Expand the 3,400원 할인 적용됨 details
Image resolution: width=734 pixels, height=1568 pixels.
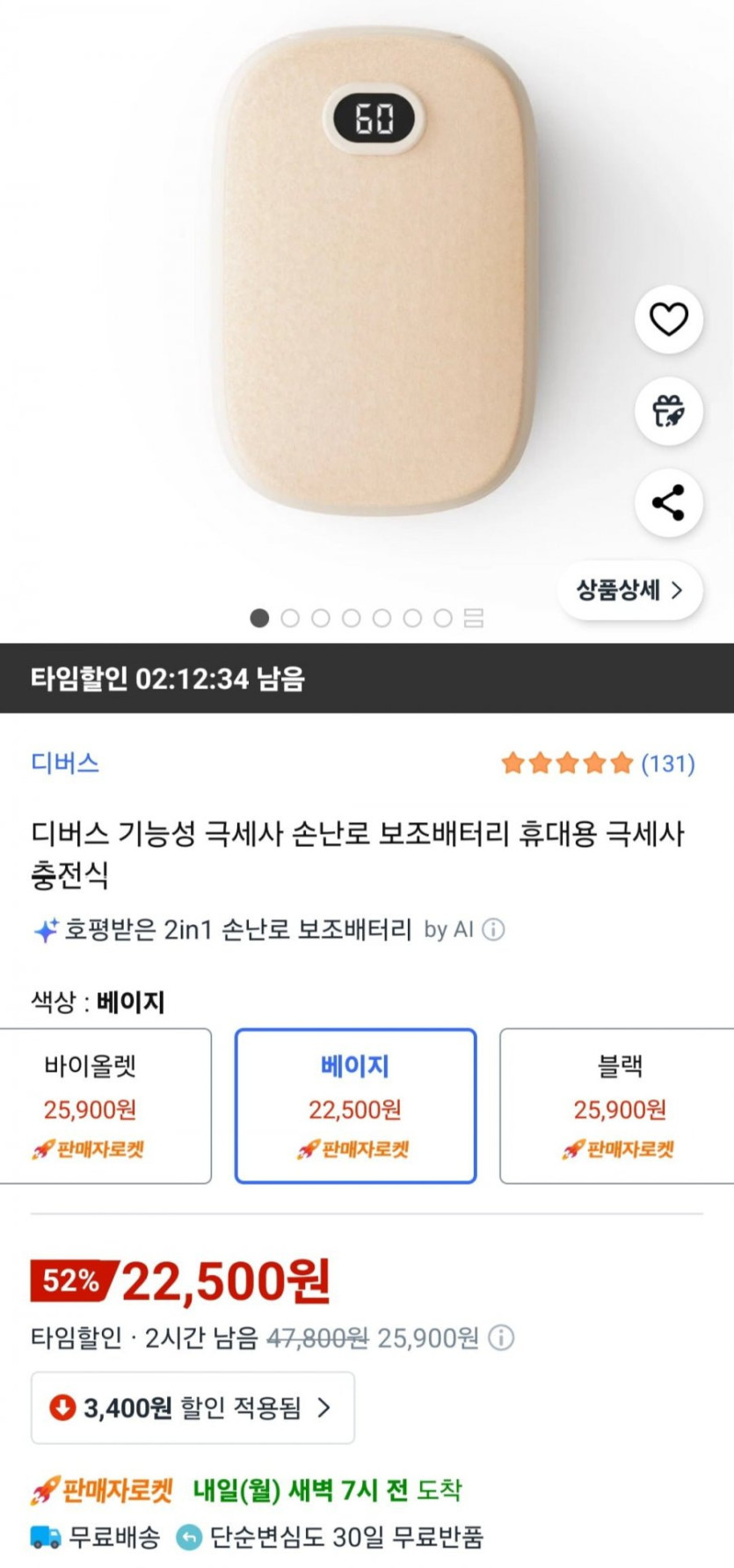pyautogui.click(x=193, y=1408)
